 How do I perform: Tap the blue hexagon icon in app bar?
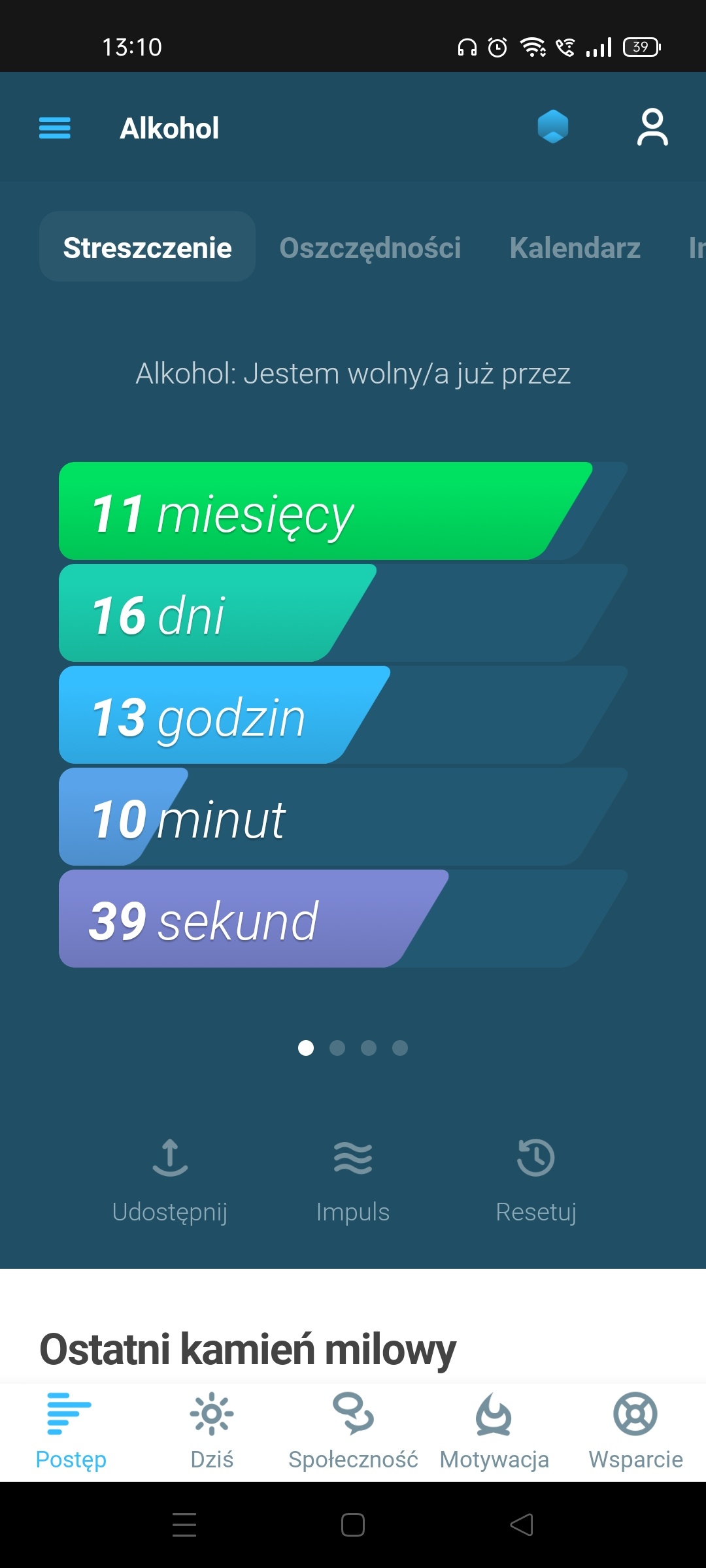552,127
